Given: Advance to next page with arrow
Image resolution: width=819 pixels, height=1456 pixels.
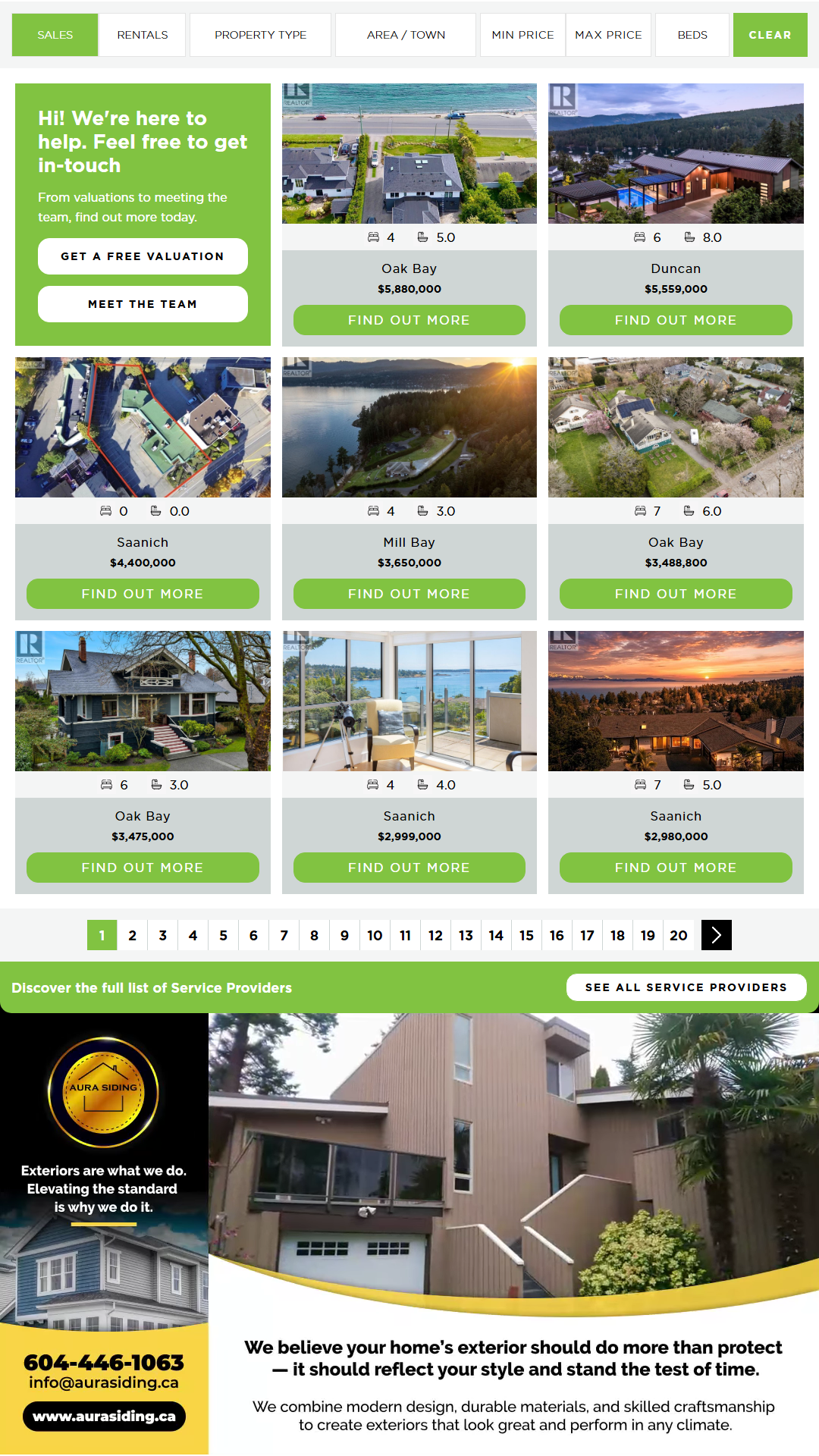Looking at the screenshot, I should (716, 935).
